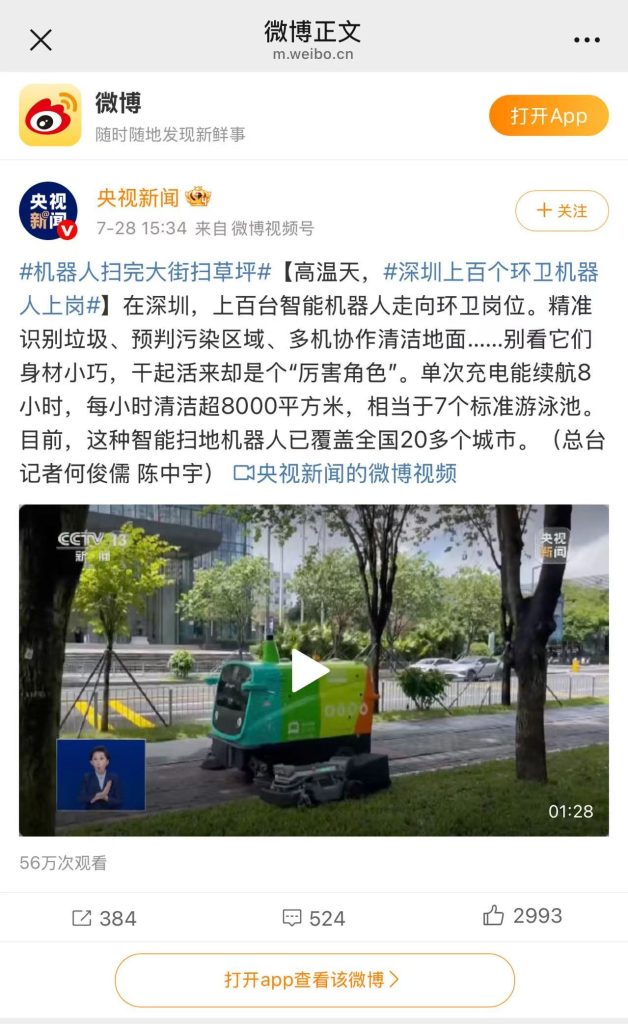Viewport: 628px width, 1024px height.
Task: View the 524 comments
Action: (313, 917)
